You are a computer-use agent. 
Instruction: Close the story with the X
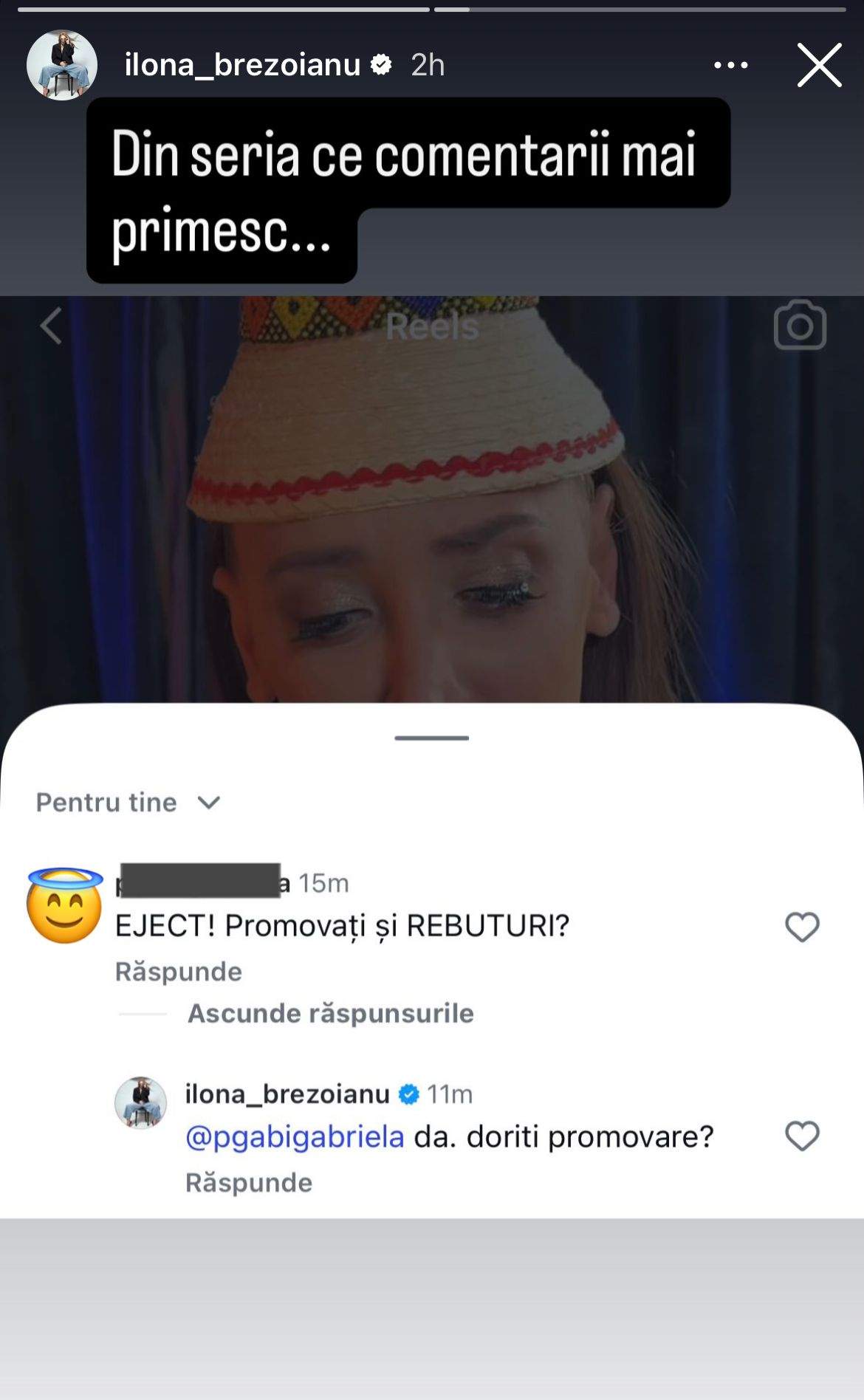(818, 65)
